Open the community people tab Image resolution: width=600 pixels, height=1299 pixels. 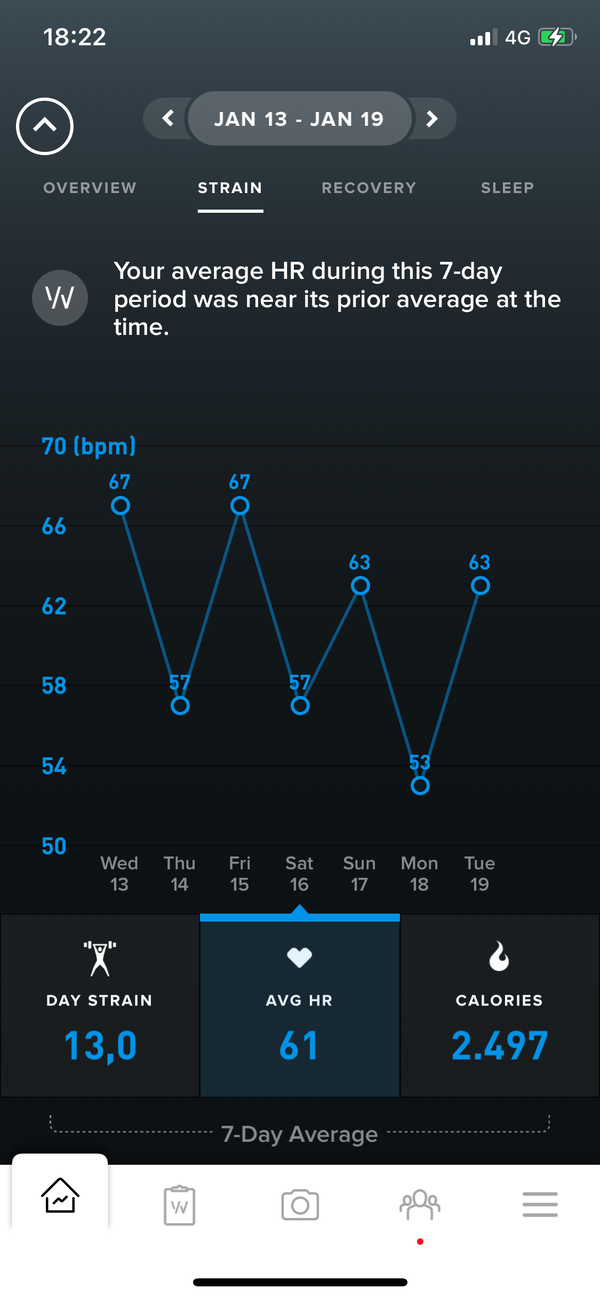pos(419,1204)
